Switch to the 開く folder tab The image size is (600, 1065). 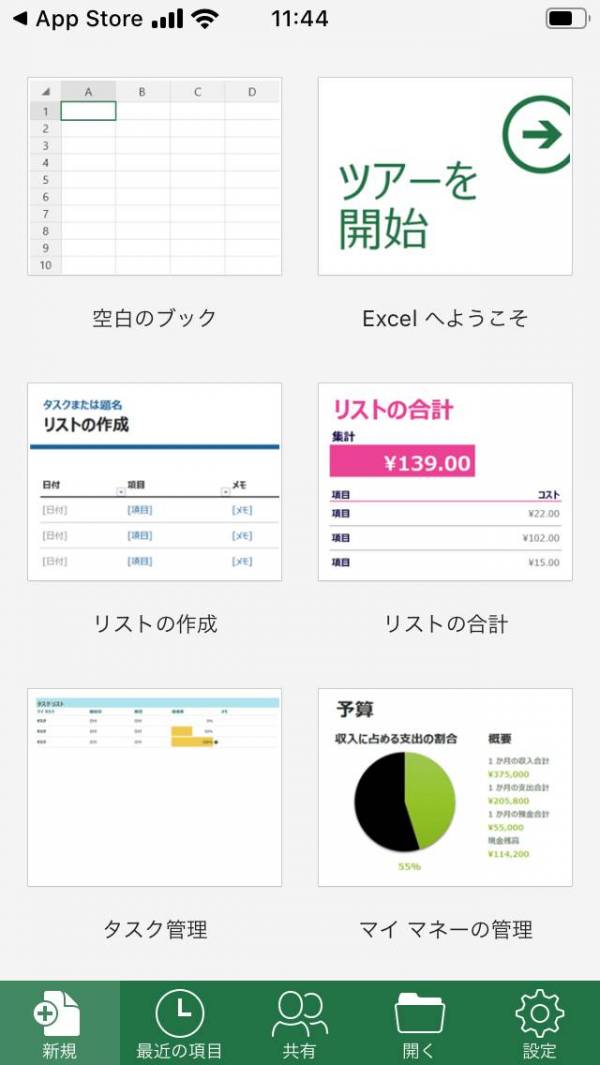419,1024
